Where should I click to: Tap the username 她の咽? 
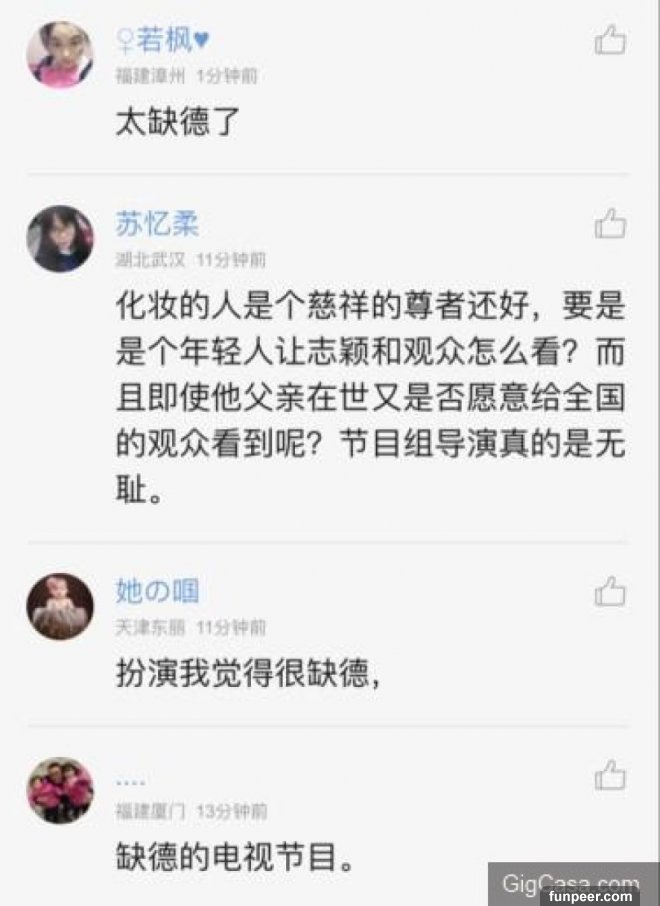click(157, 591)
